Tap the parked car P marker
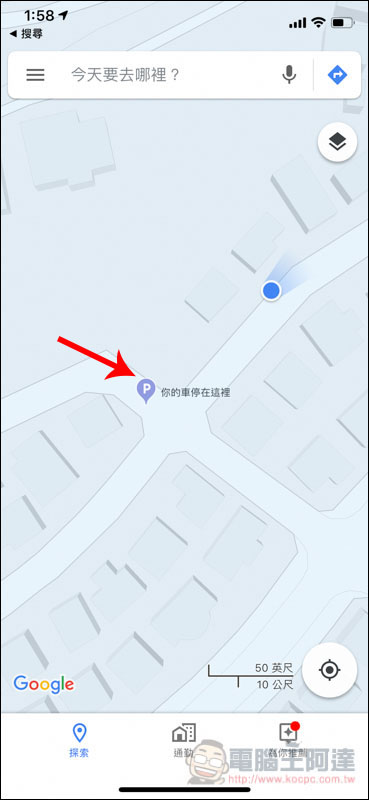369x800 pixels. tap(146, 391)
